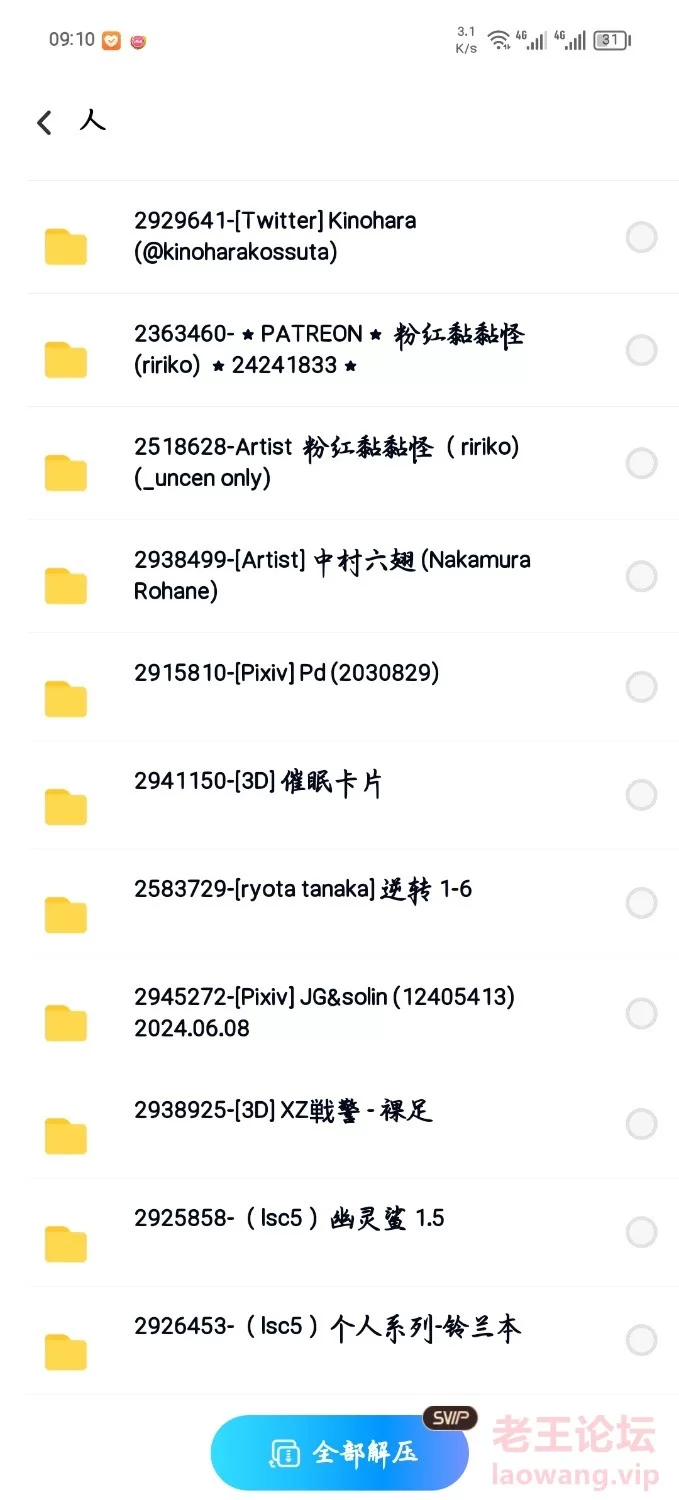The width and height of the screenshot is (679, 1500).
Task: Tap the 全部解压 extract-all button
Action: point(340,1452)
